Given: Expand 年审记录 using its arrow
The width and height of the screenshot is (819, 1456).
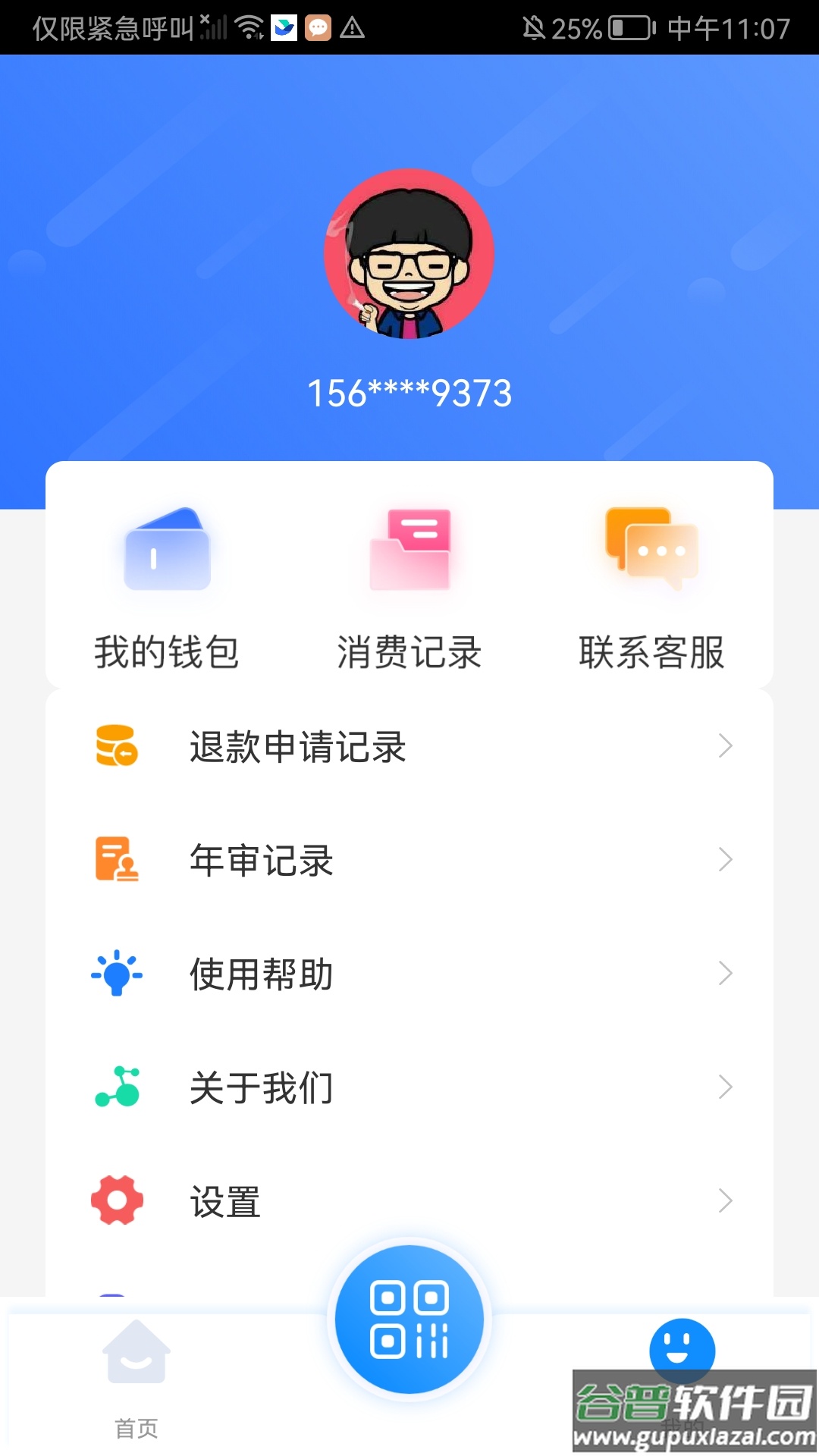Looking at the screenshot, I should click(x=724, y=859).
